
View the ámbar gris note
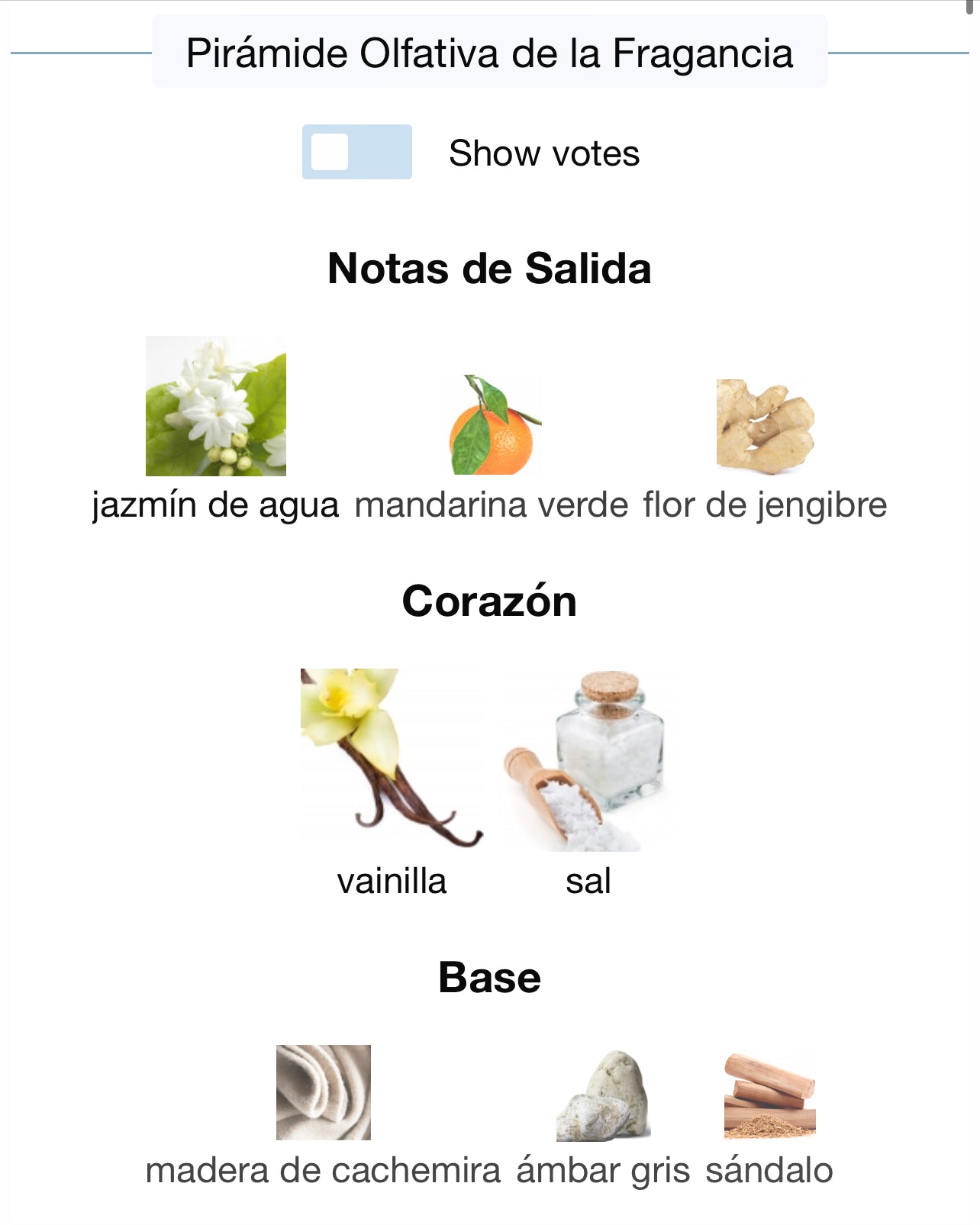click(603, 1096)
